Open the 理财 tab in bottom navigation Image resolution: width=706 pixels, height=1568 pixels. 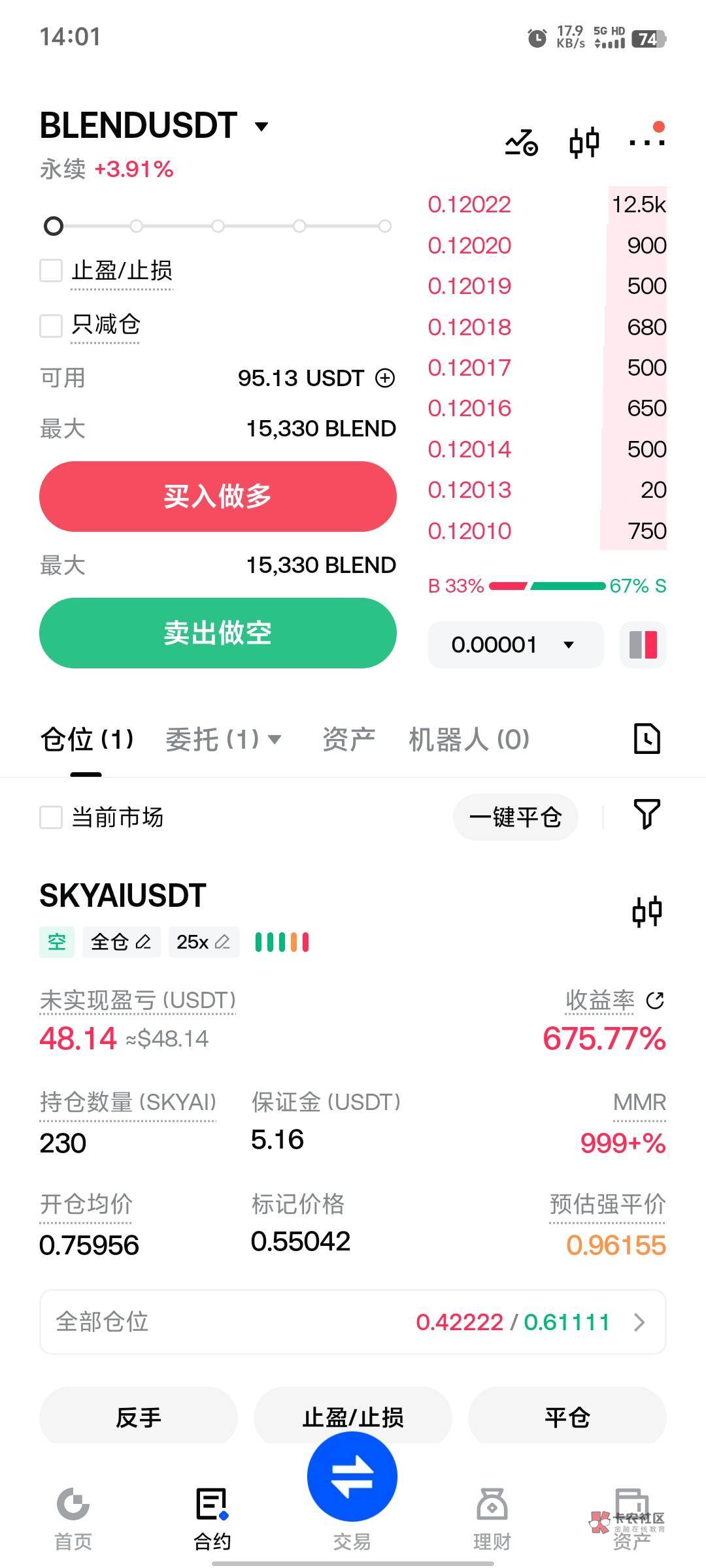point(492,1520)
